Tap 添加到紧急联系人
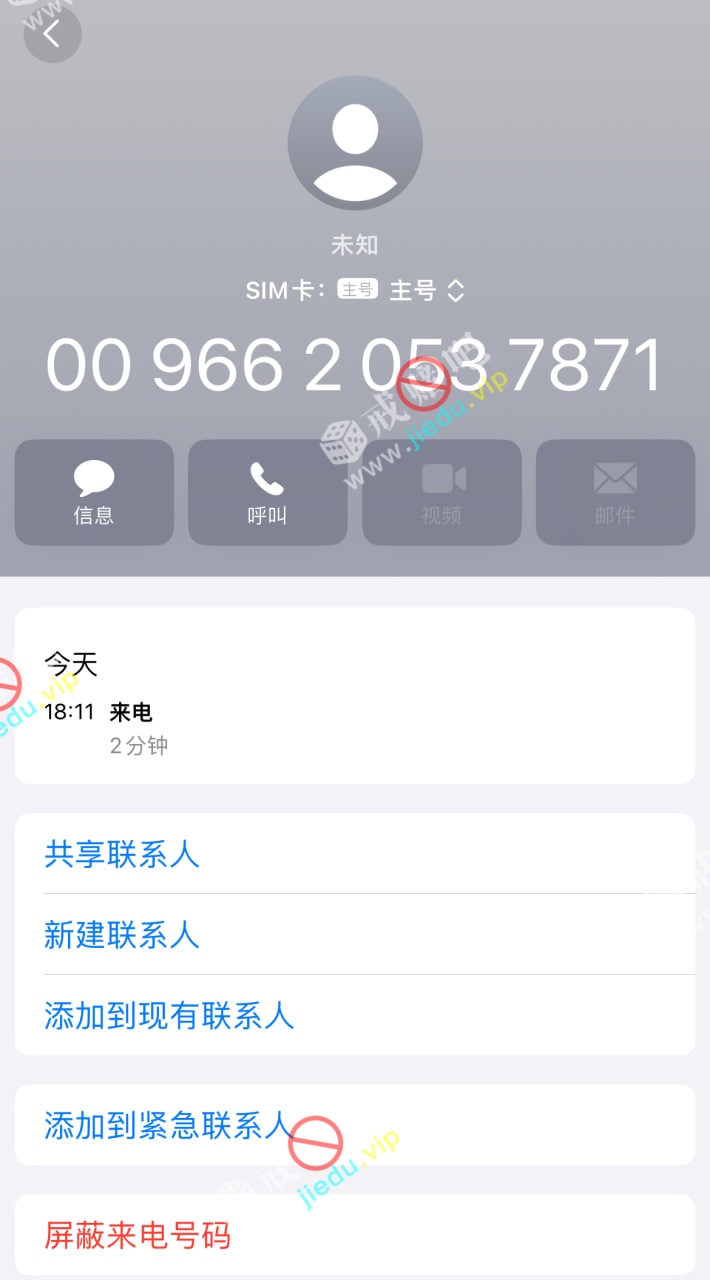The width and height of the screenshot is (710, 1280). coord(169,1126)
